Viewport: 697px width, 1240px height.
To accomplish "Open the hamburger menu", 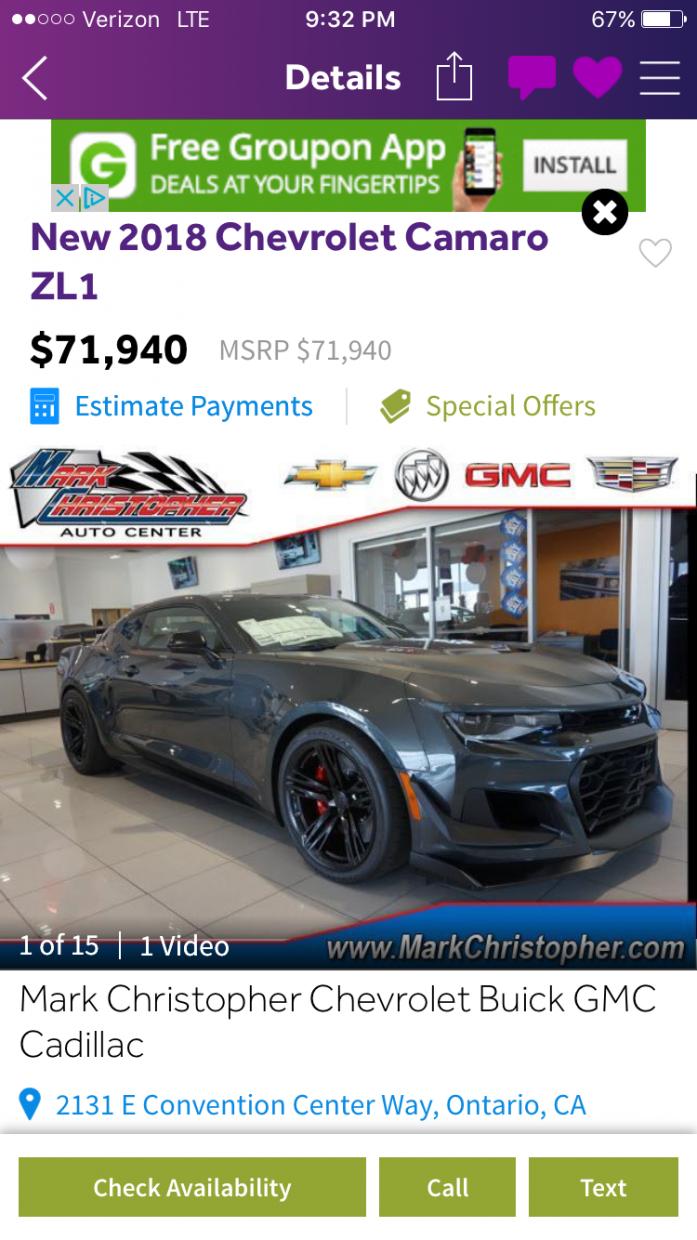I will tap(659, 77).
